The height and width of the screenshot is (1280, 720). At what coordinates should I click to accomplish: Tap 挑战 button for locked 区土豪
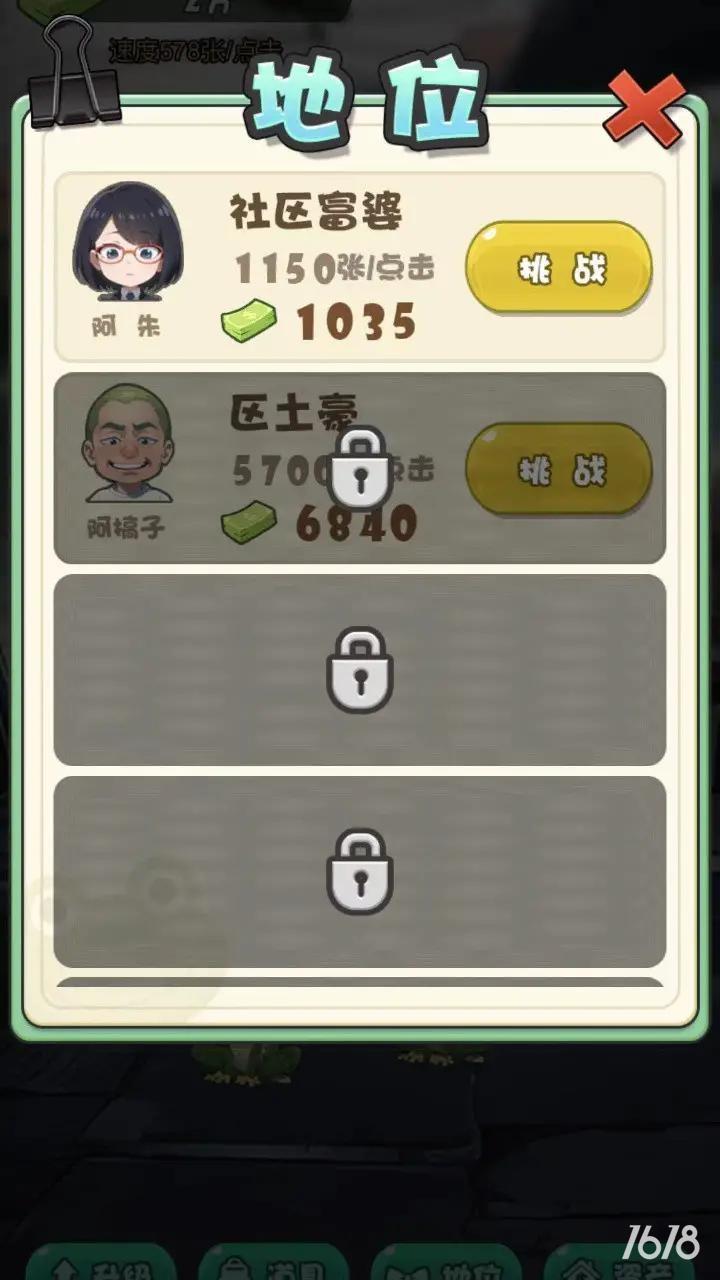559,469
